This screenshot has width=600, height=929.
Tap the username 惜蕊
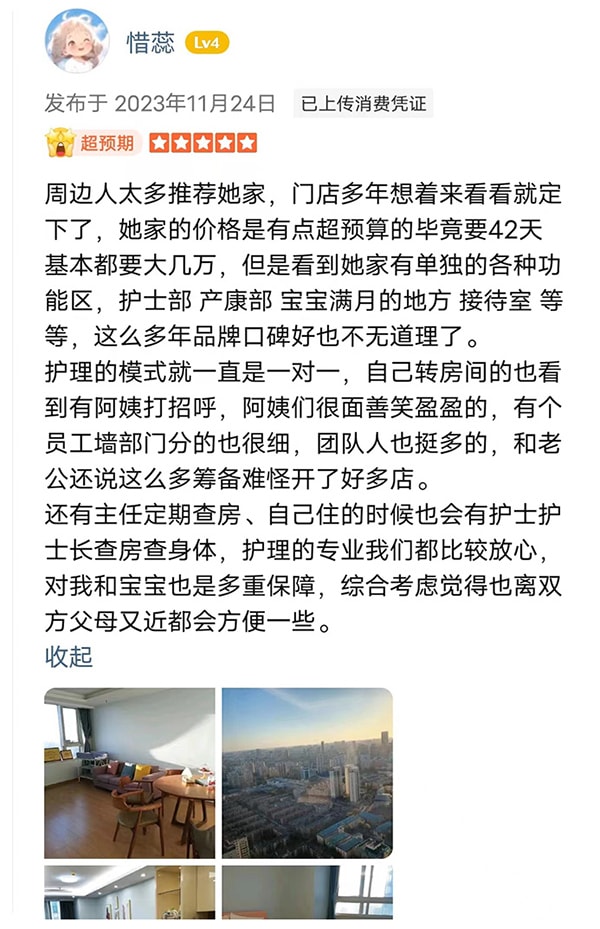(150, 42)
